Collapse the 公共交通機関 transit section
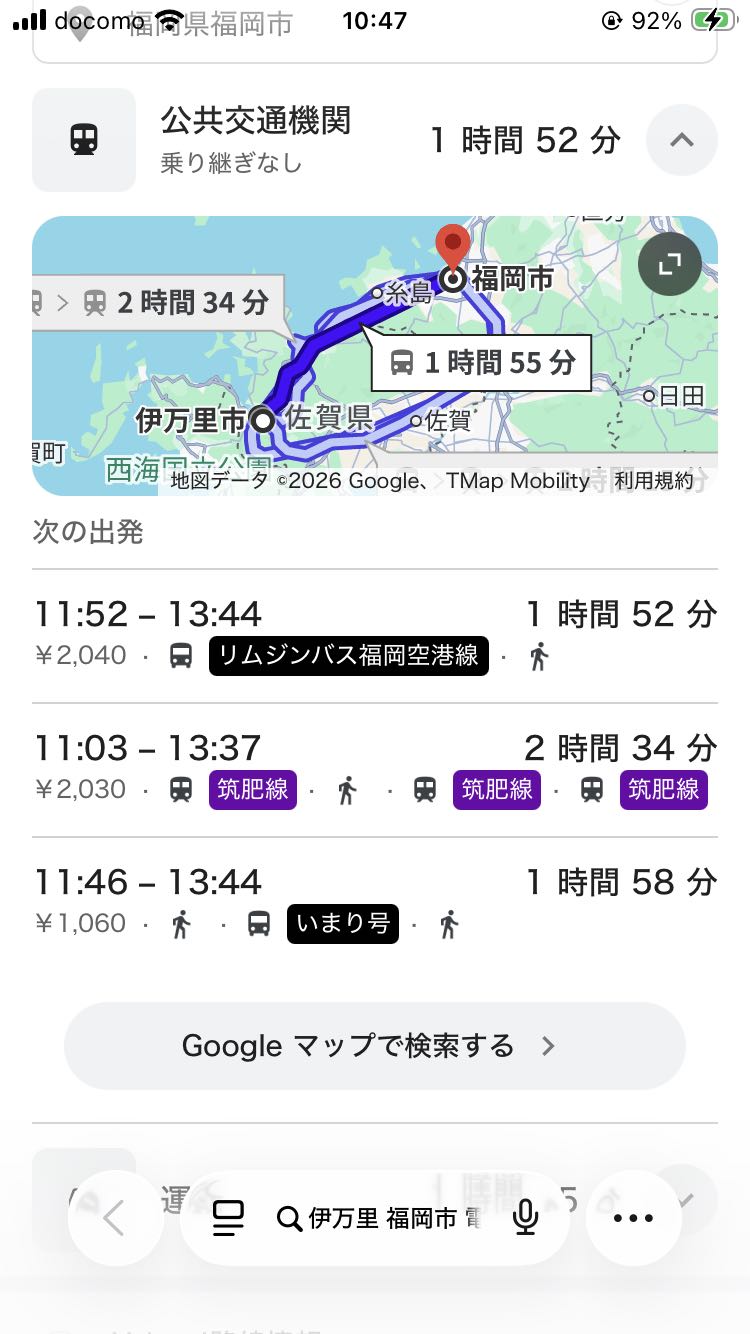The image size is (750, 1334). 681,140
